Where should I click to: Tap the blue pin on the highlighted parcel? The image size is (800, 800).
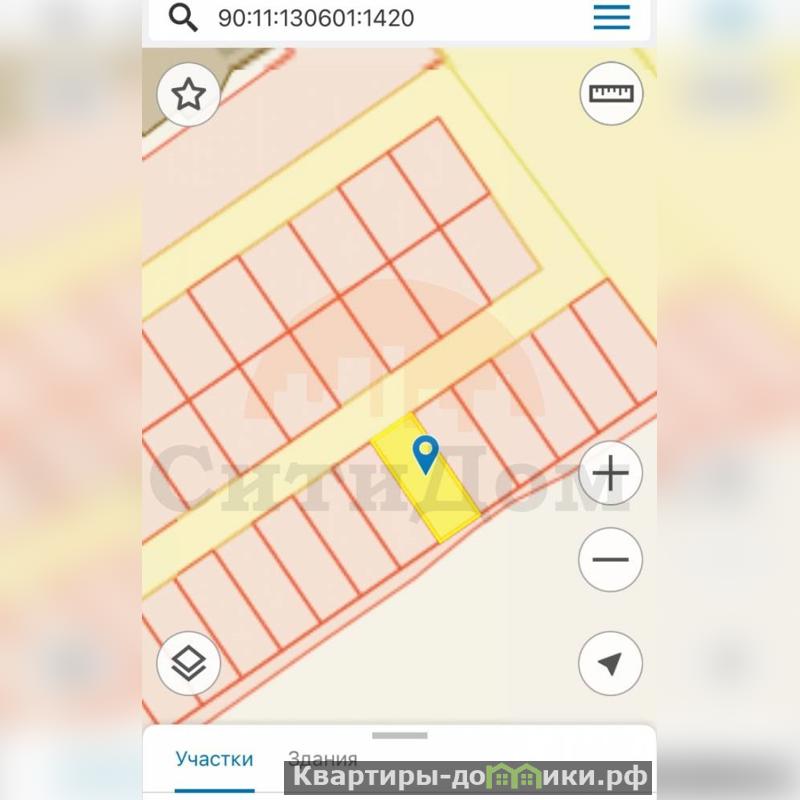click(x=426, y=454)
